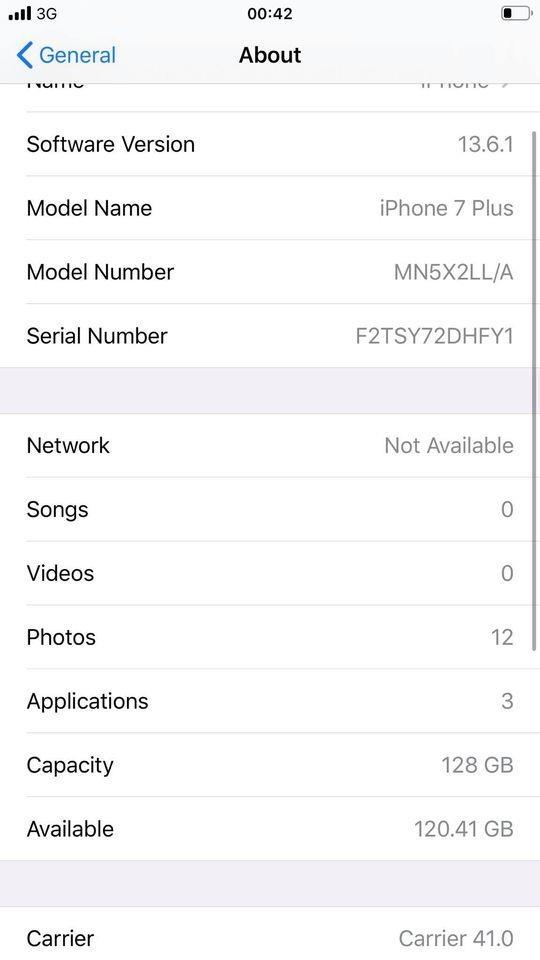Screen dimensions: 540x960
Task: Tap Software Version row to show build
Action: click(270, 144)
